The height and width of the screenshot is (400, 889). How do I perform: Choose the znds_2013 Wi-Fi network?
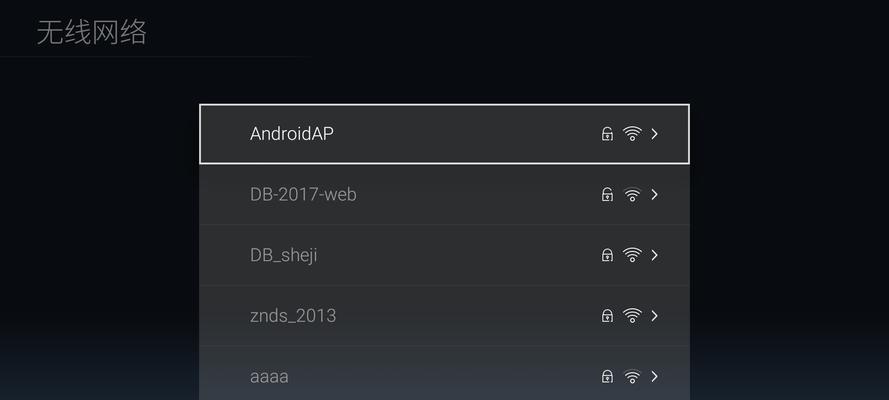[444, 316]
